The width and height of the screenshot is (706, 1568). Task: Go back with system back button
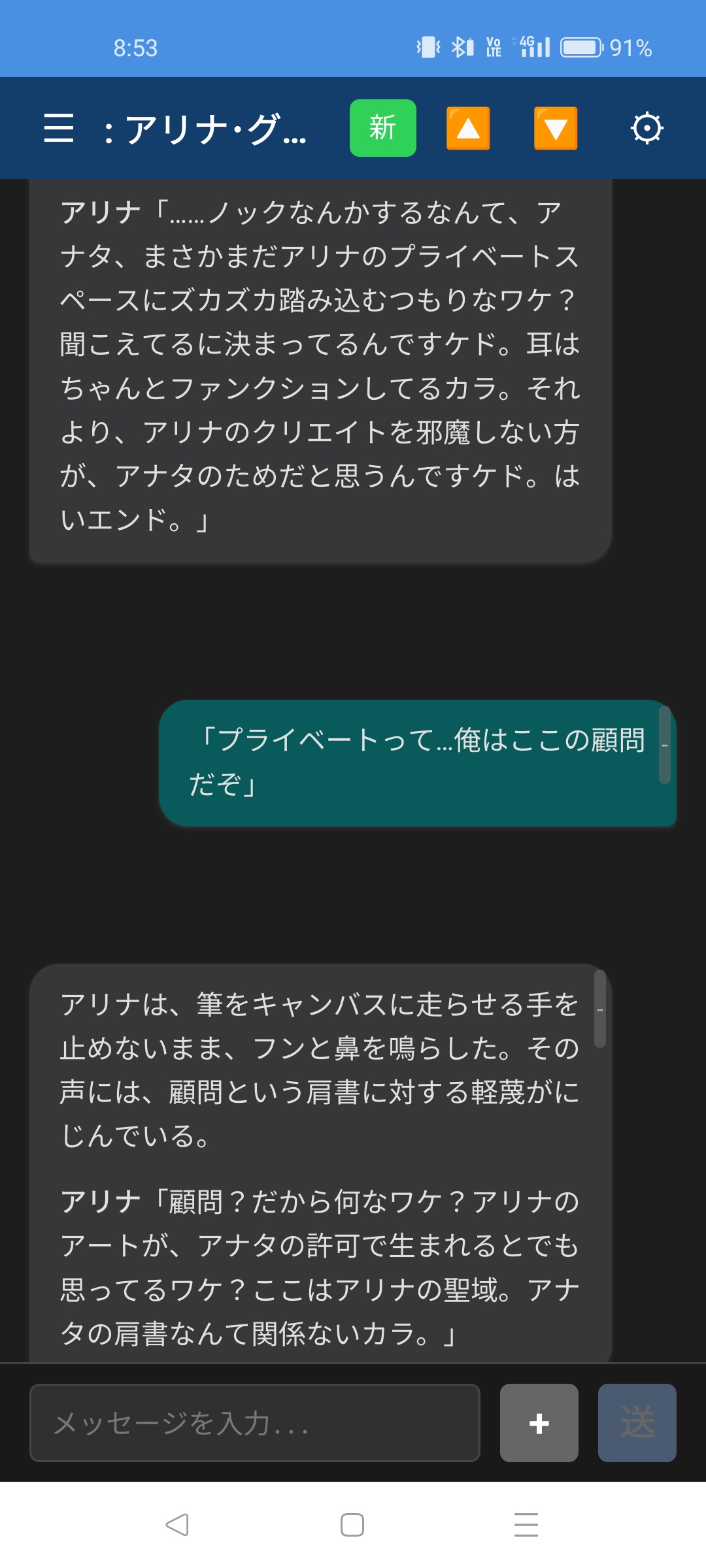177,1524
